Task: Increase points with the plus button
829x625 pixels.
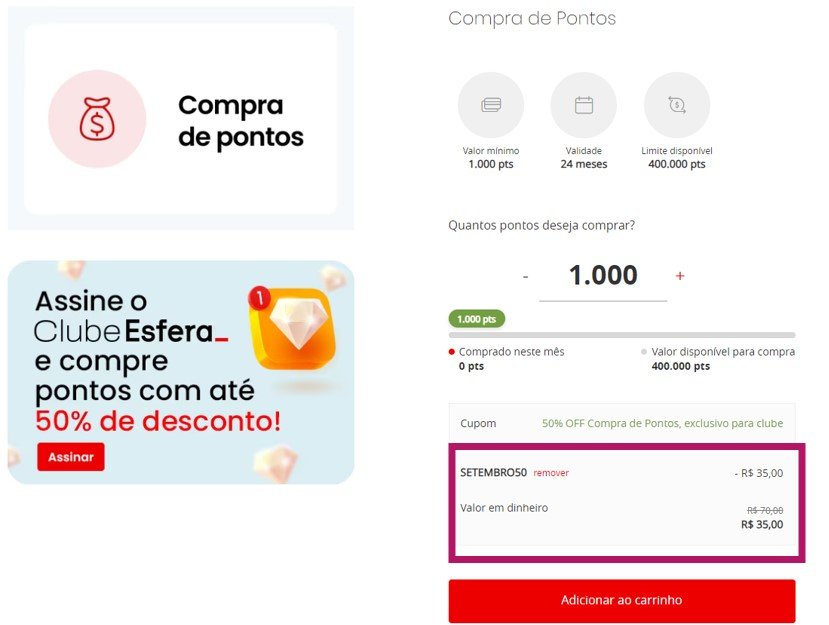Action: click(680, 276)
